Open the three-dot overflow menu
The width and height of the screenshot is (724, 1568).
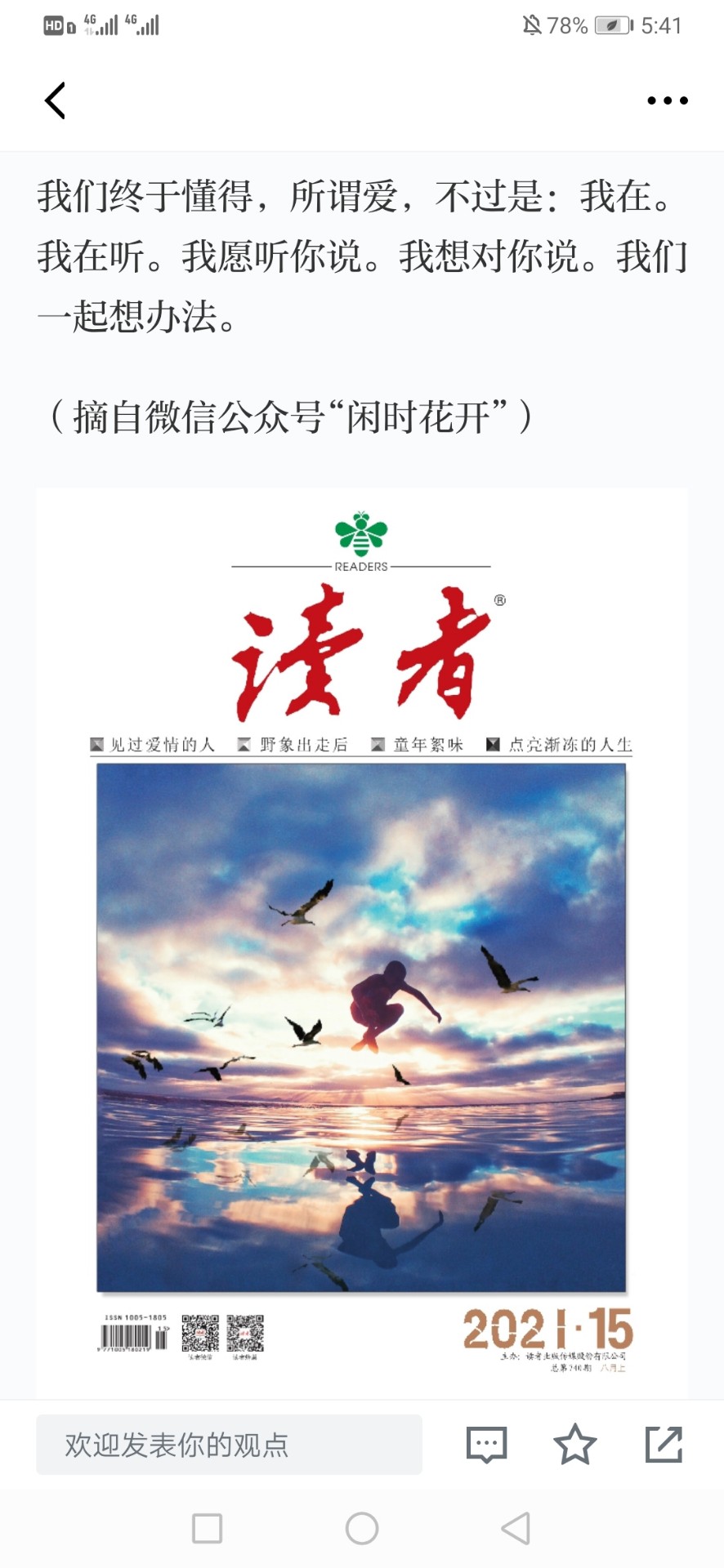pyautogui.click(x=668, y=100)
